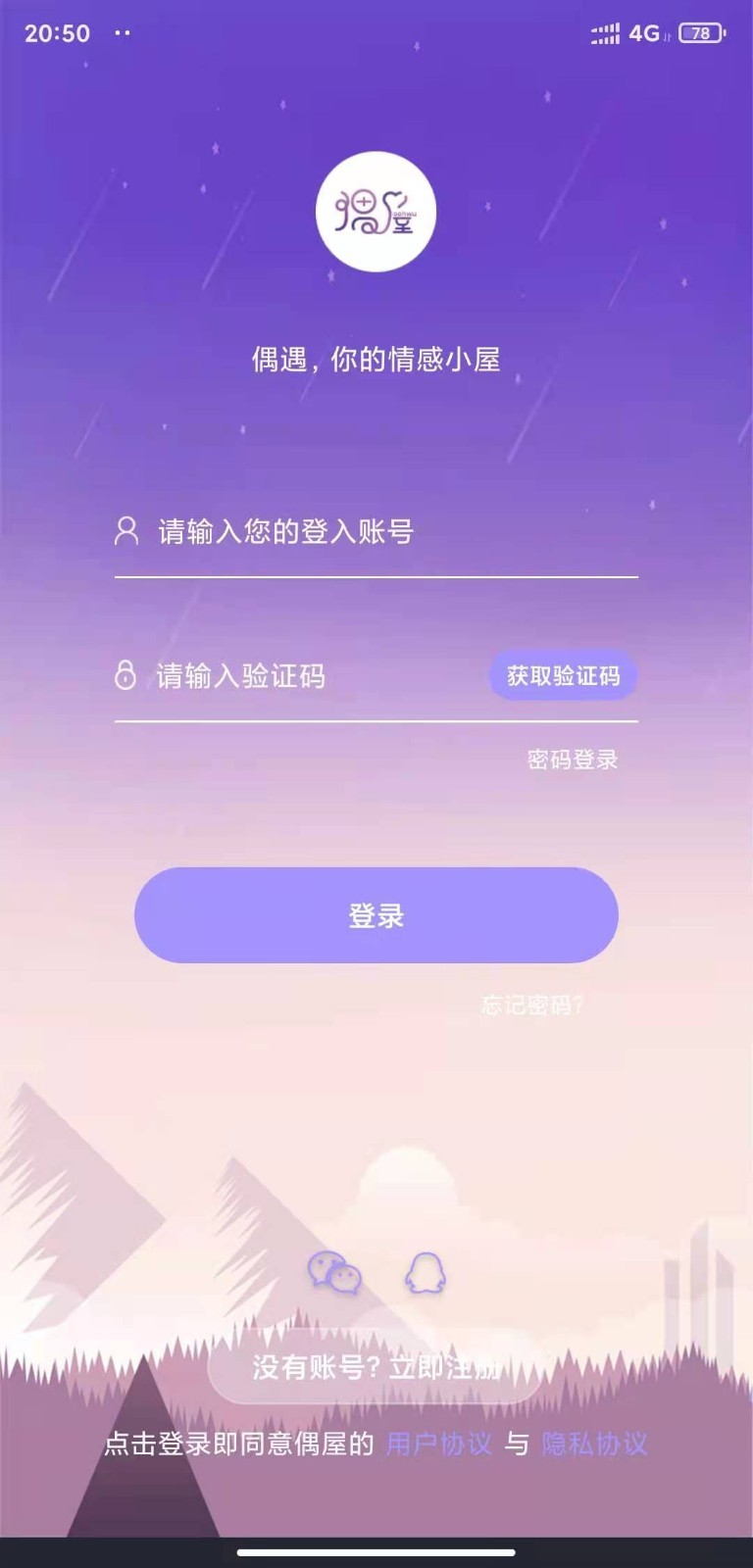Screen dimensions: 753x1568
Task: Switch to 密码登录 password login
Action: click(x=574, y=759)
